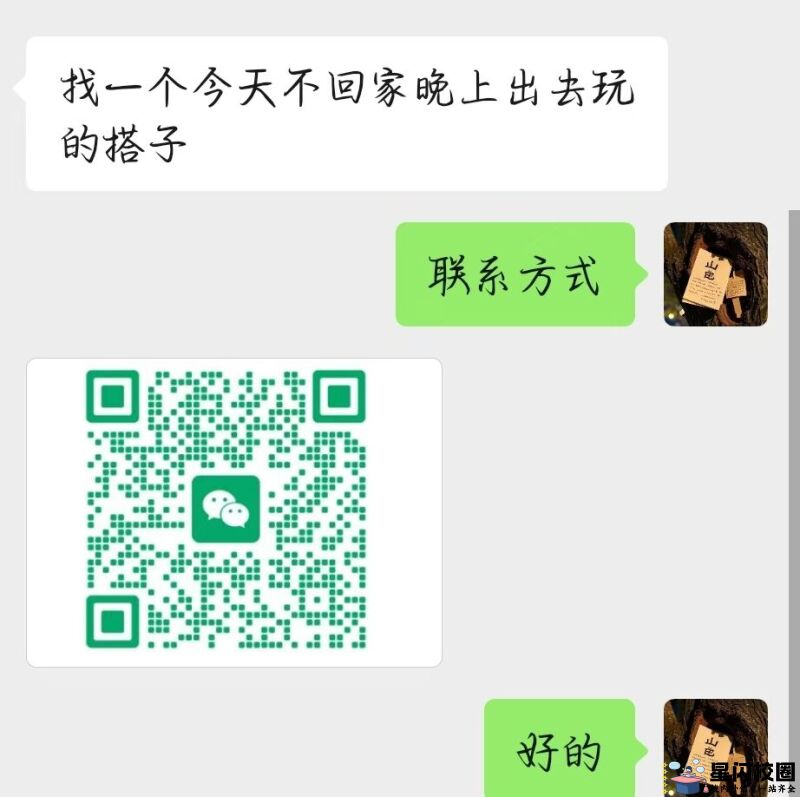800x797 pixels.
Task: Tap the avatar beside the 好的 message
Action: coord(716,738)
